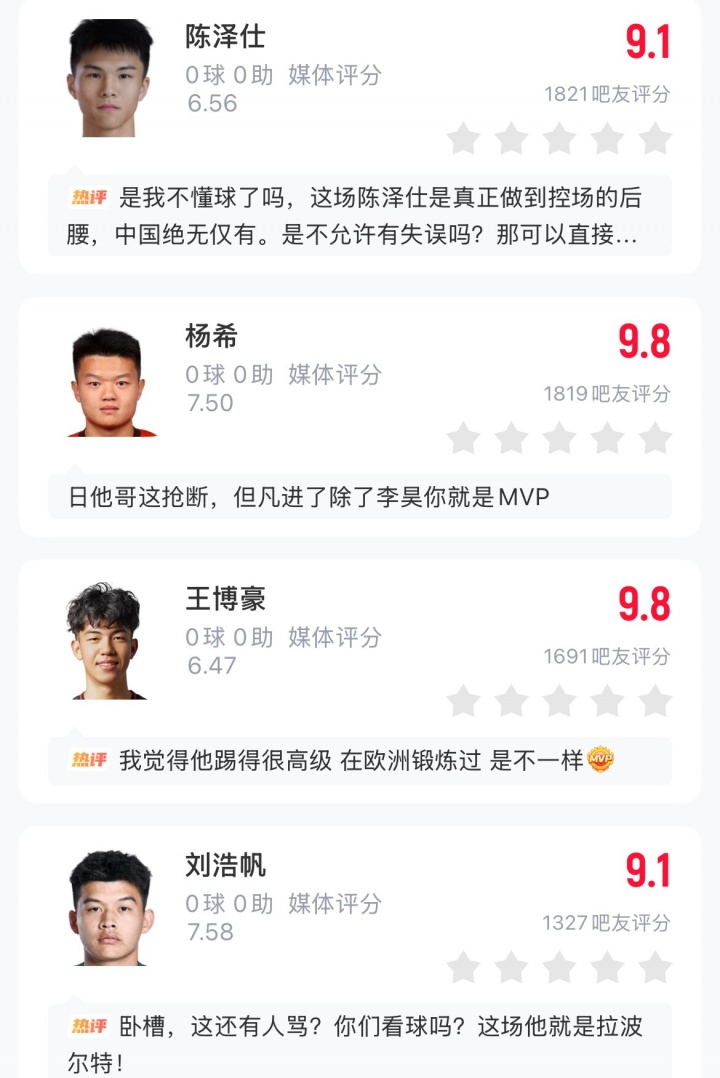Screen dimensions: 720x1078
Task: Open the hot comment under 陈泽仕
Action: point(360,217)
